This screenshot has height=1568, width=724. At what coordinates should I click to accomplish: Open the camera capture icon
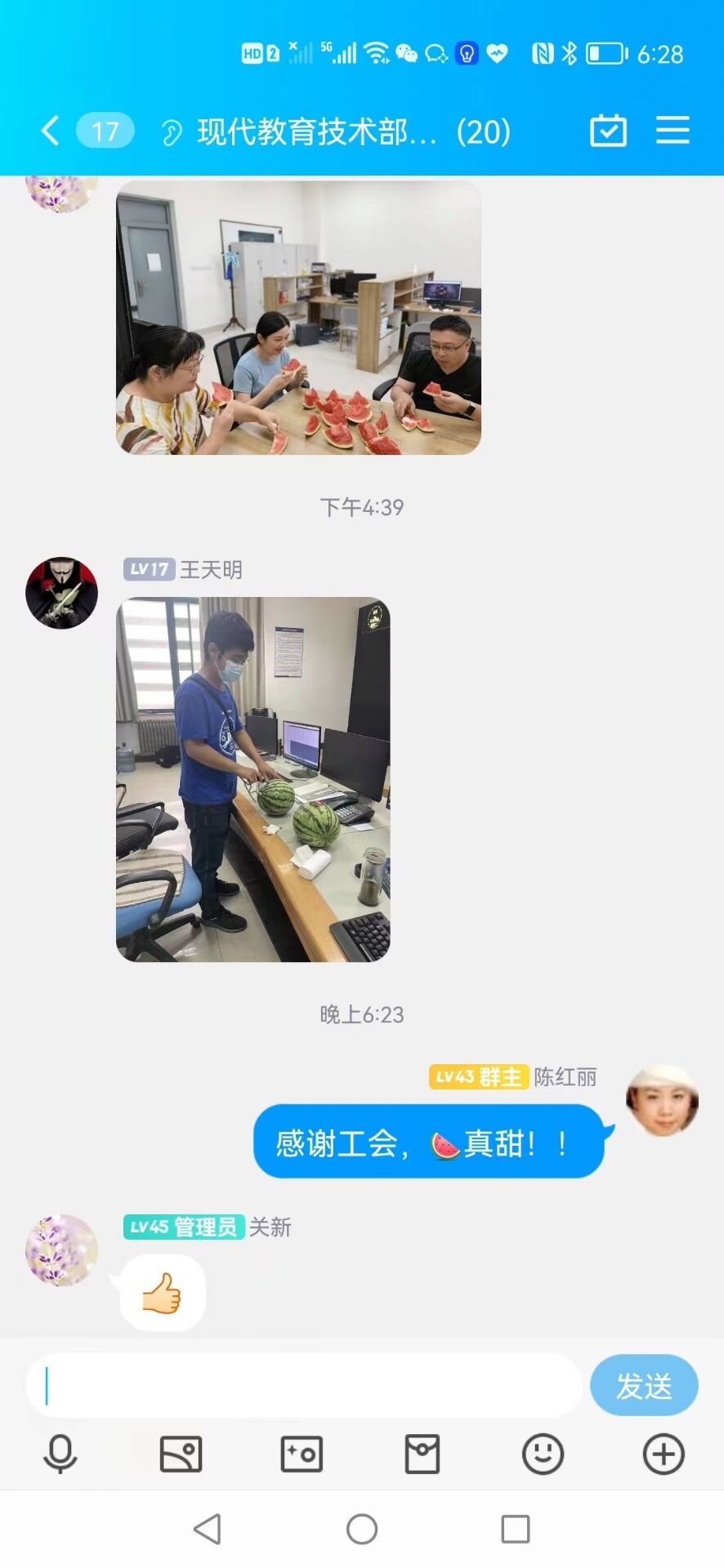[x=302, y=1454]
